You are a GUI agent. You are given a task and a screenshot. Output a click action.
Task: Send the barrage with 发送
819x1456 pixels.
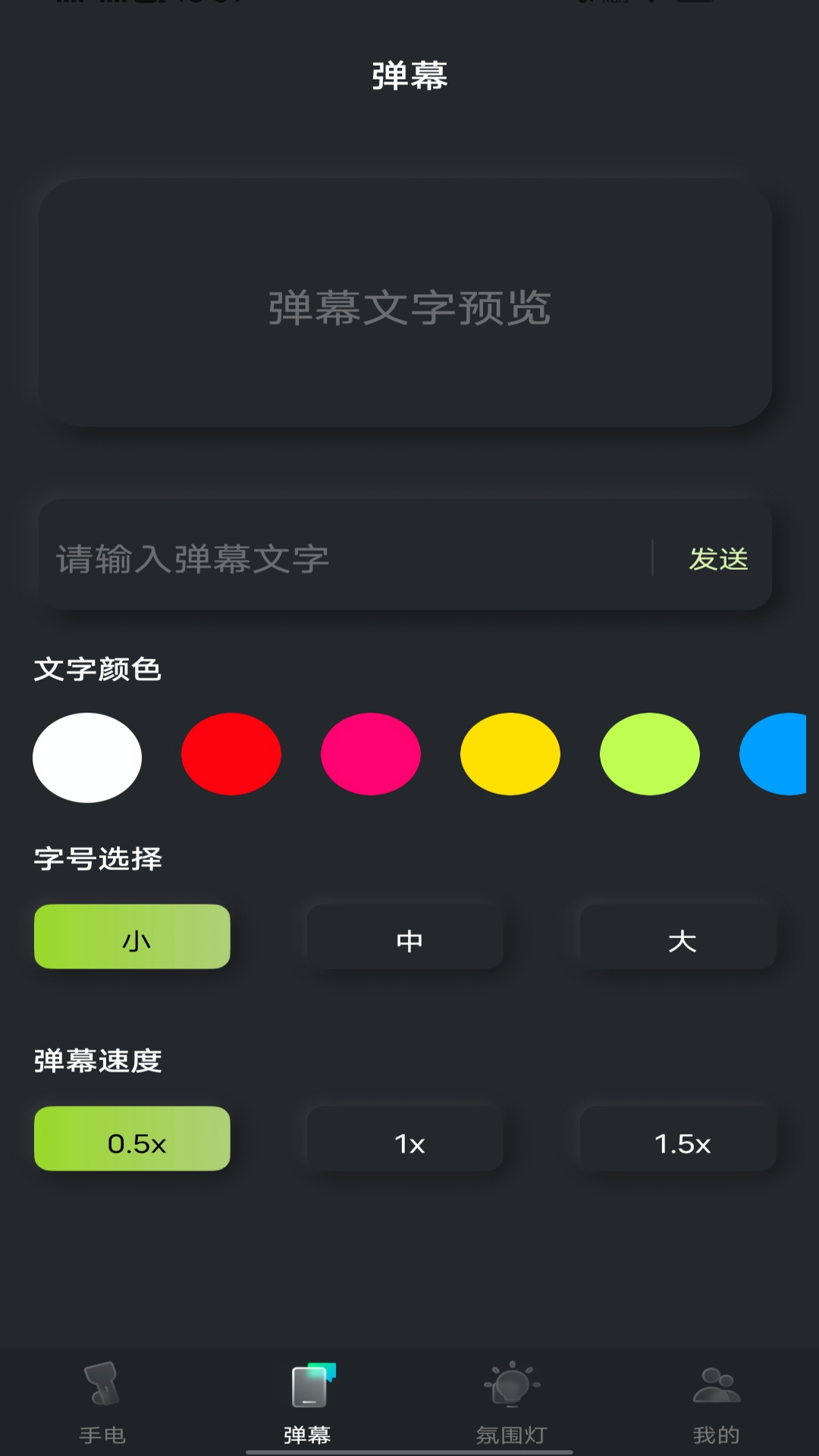click(x=718, y=559)
